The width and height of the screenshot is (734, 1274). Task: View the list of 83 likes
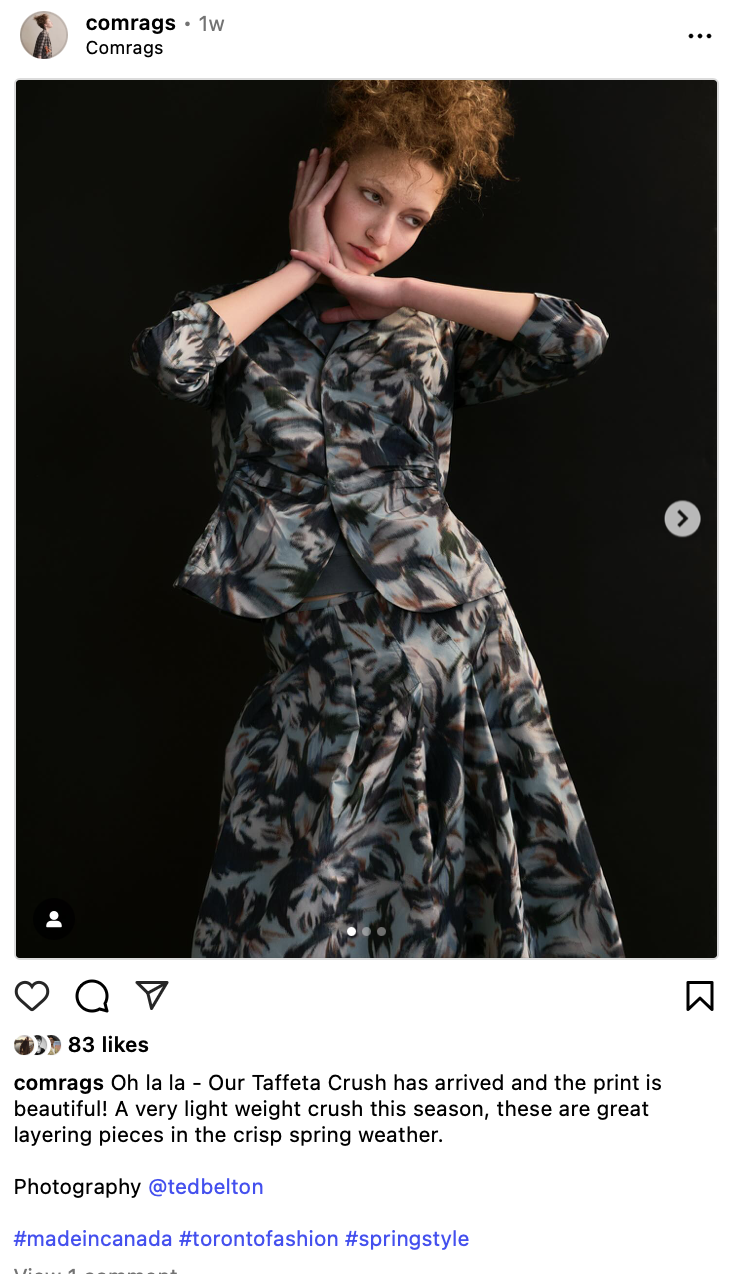108,1045
